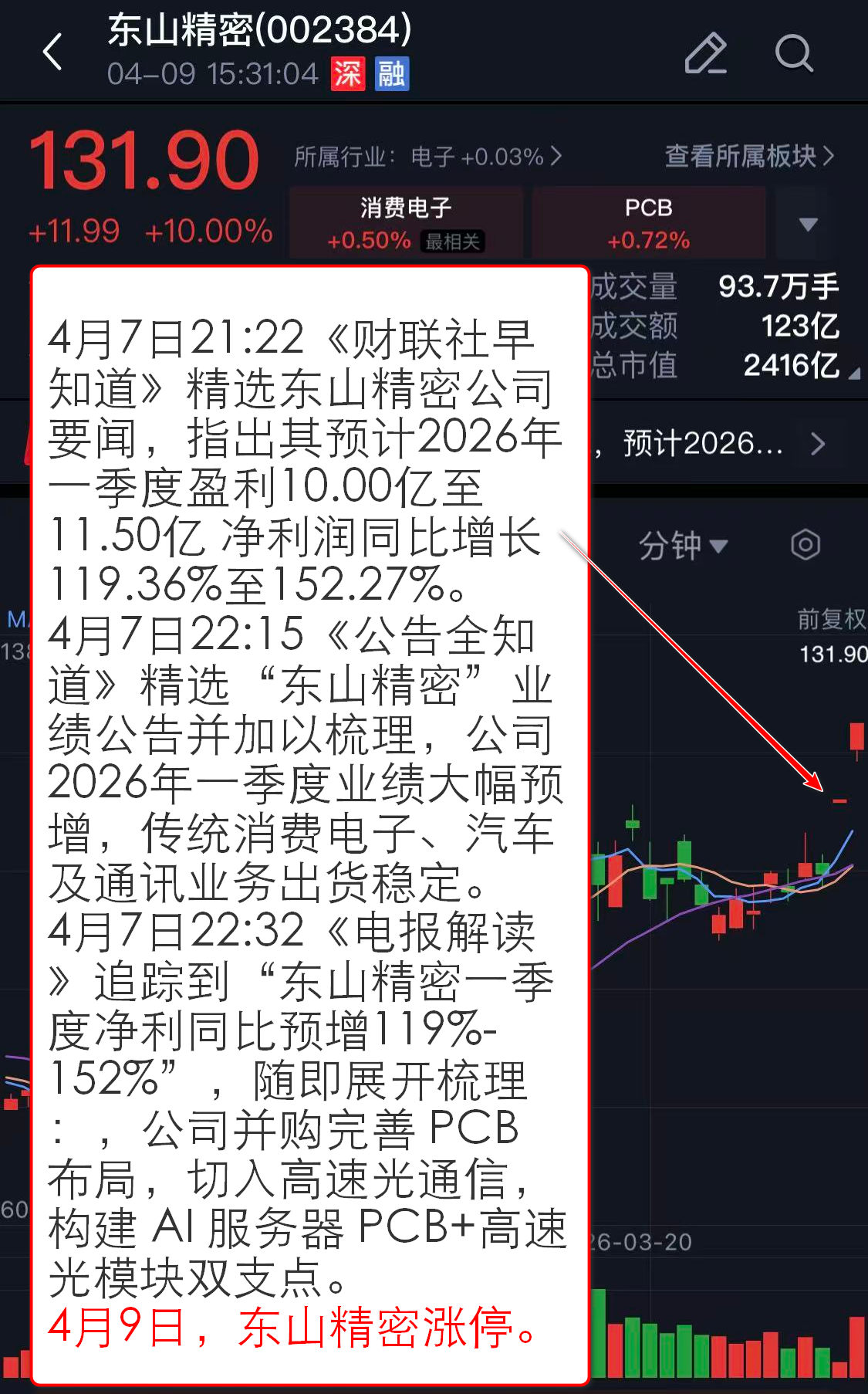View 查看所属板块 sector list

[748, 156]
